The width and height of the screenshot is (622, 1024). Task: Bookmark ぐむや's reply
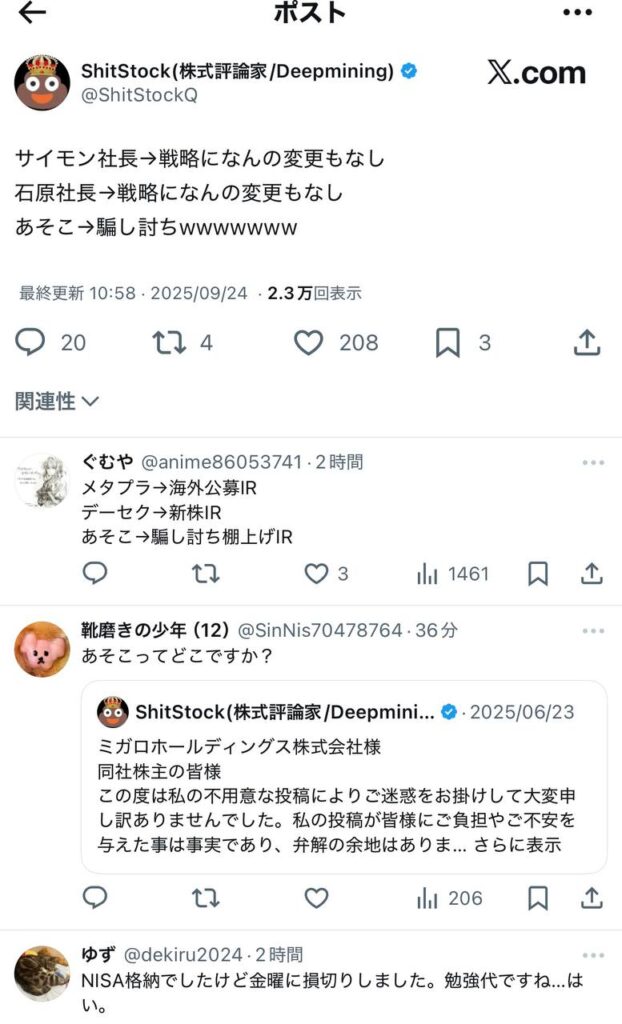pos(537,573)
